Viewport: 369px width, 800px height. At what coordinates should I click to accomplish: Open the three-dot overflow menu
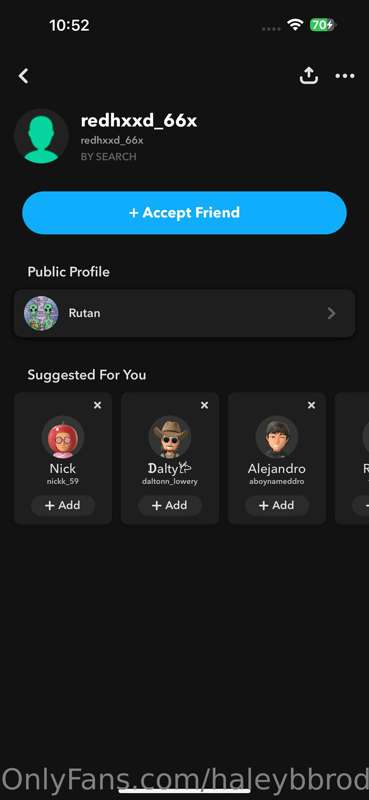tap(345, 76)
